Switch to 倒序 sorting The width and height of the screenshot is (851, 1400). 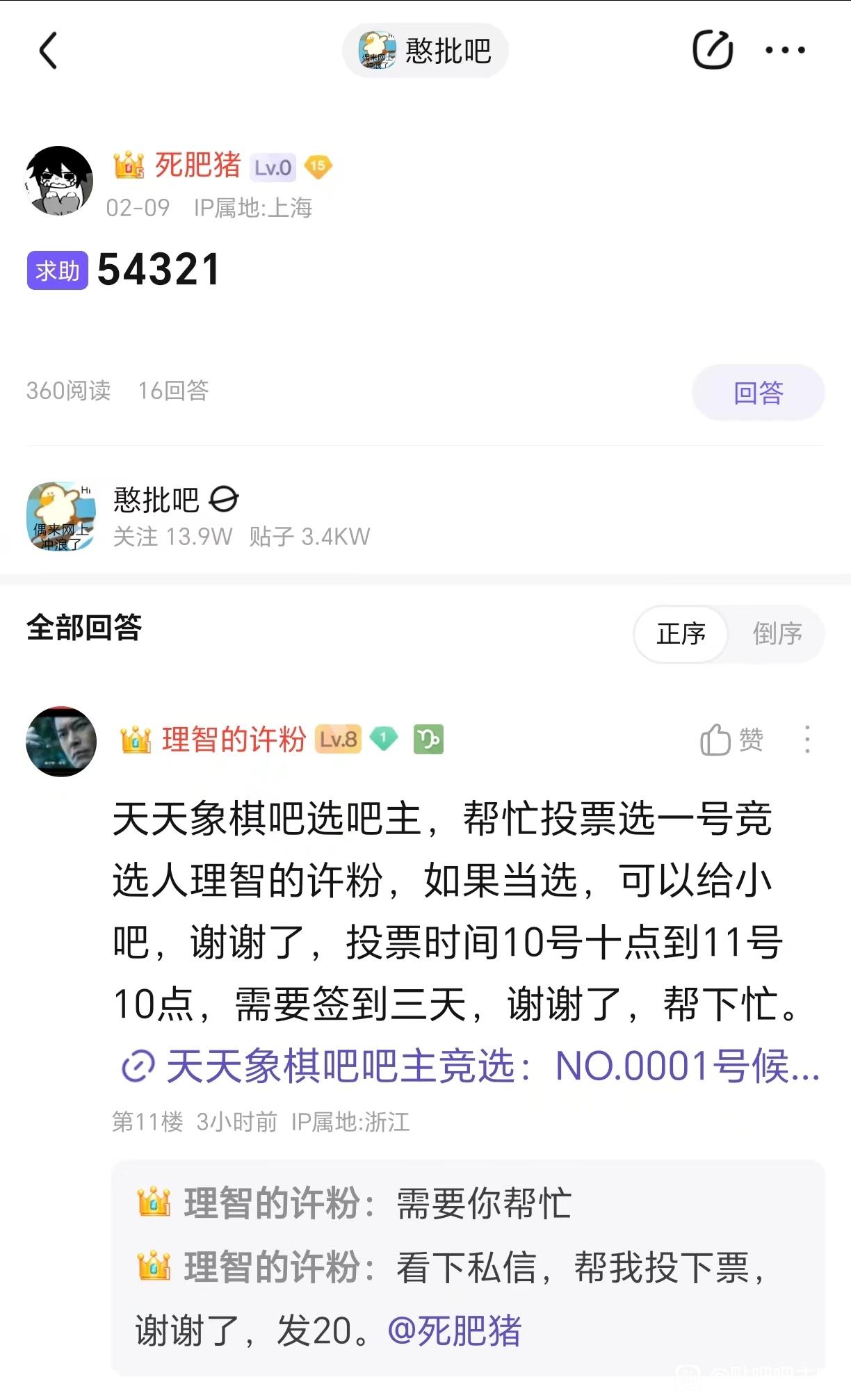click(x=777, y=634)
